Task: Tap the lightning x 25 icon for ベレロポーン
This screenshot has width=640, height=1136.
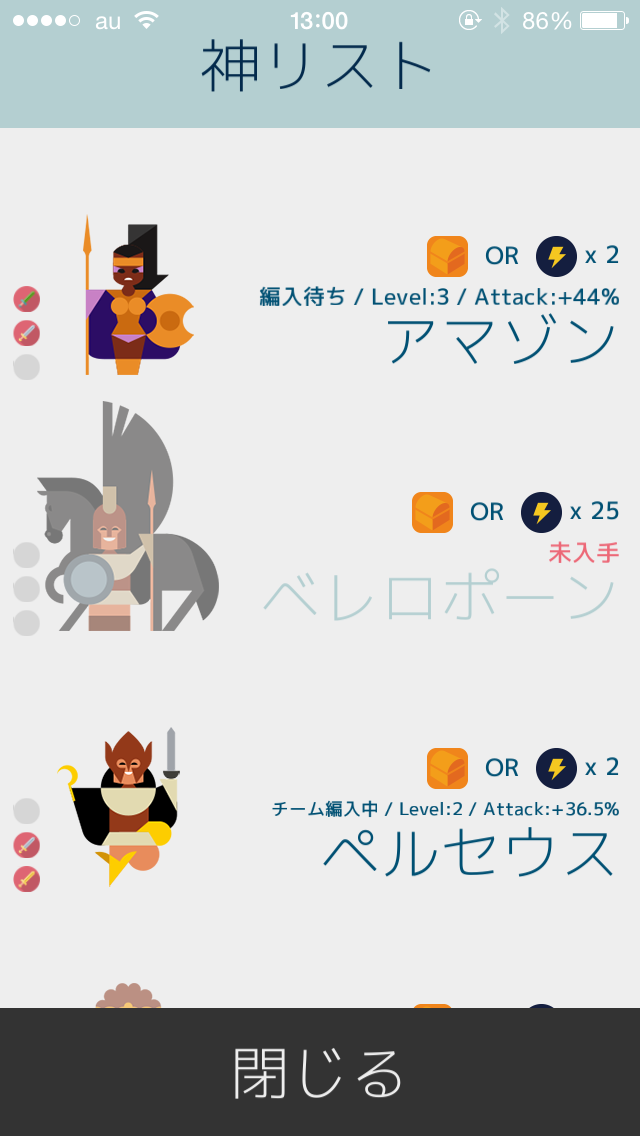Action: [541, 512]
